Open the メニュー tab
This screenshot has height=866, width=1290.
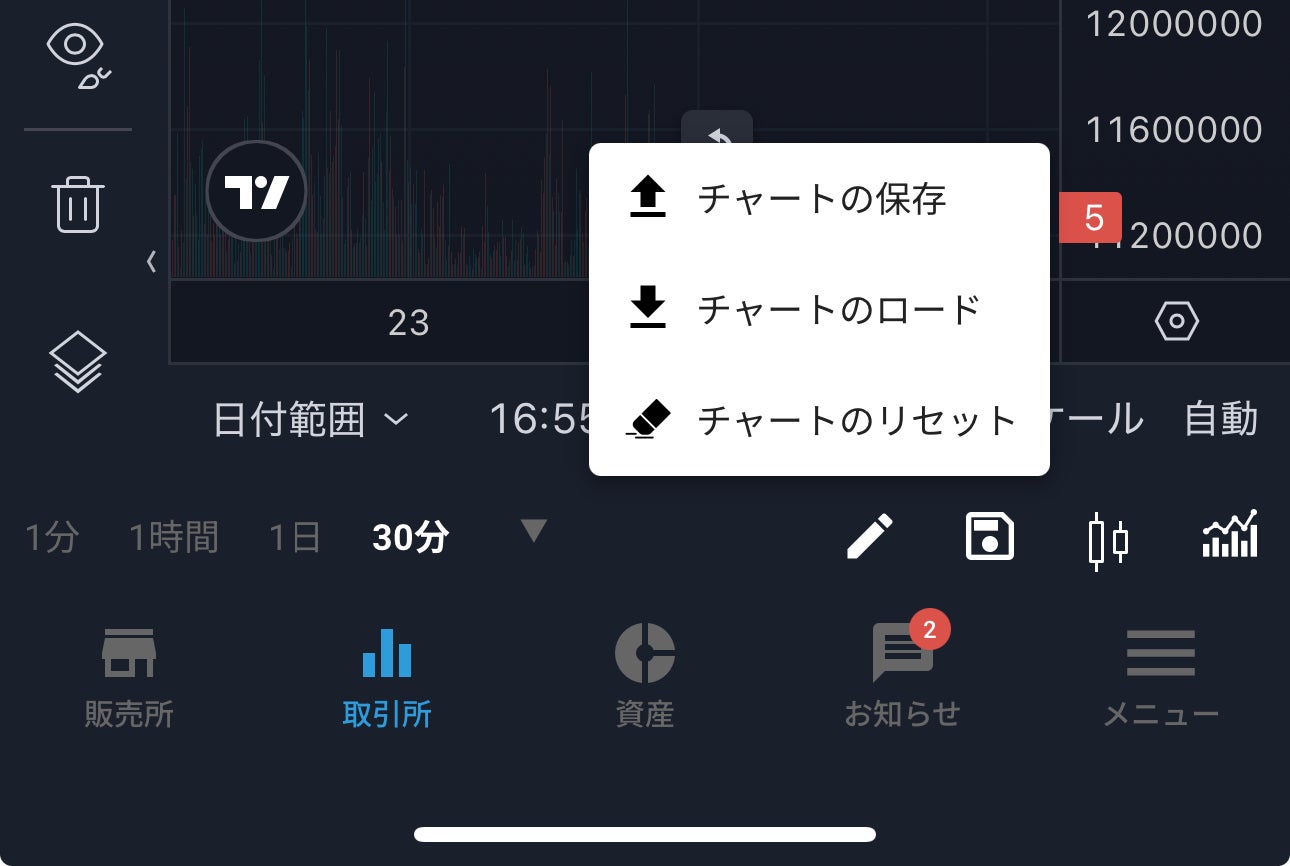[x=1161, y=677]
